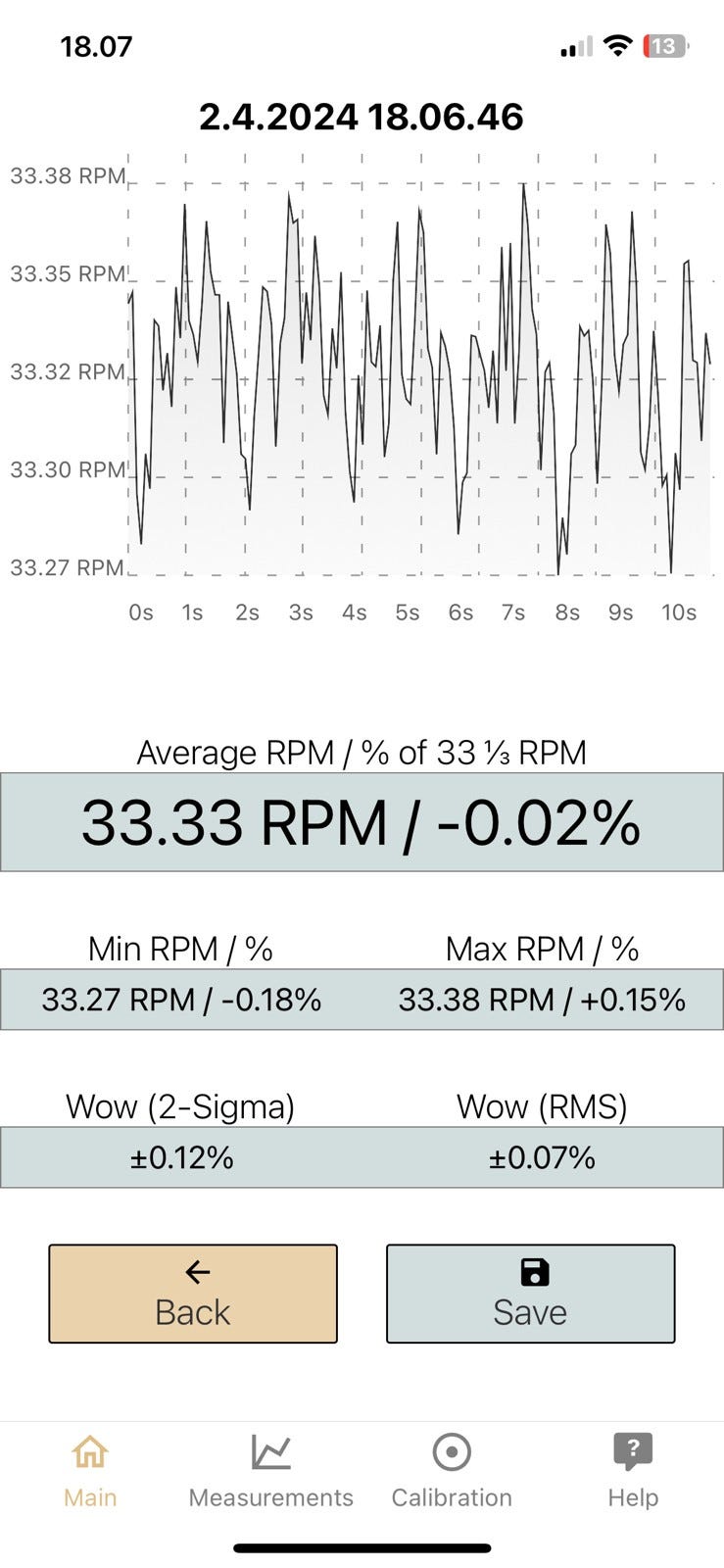Go to the Calibration tab
Viewport: 724px width, 1568px height.
point(452,1470)
